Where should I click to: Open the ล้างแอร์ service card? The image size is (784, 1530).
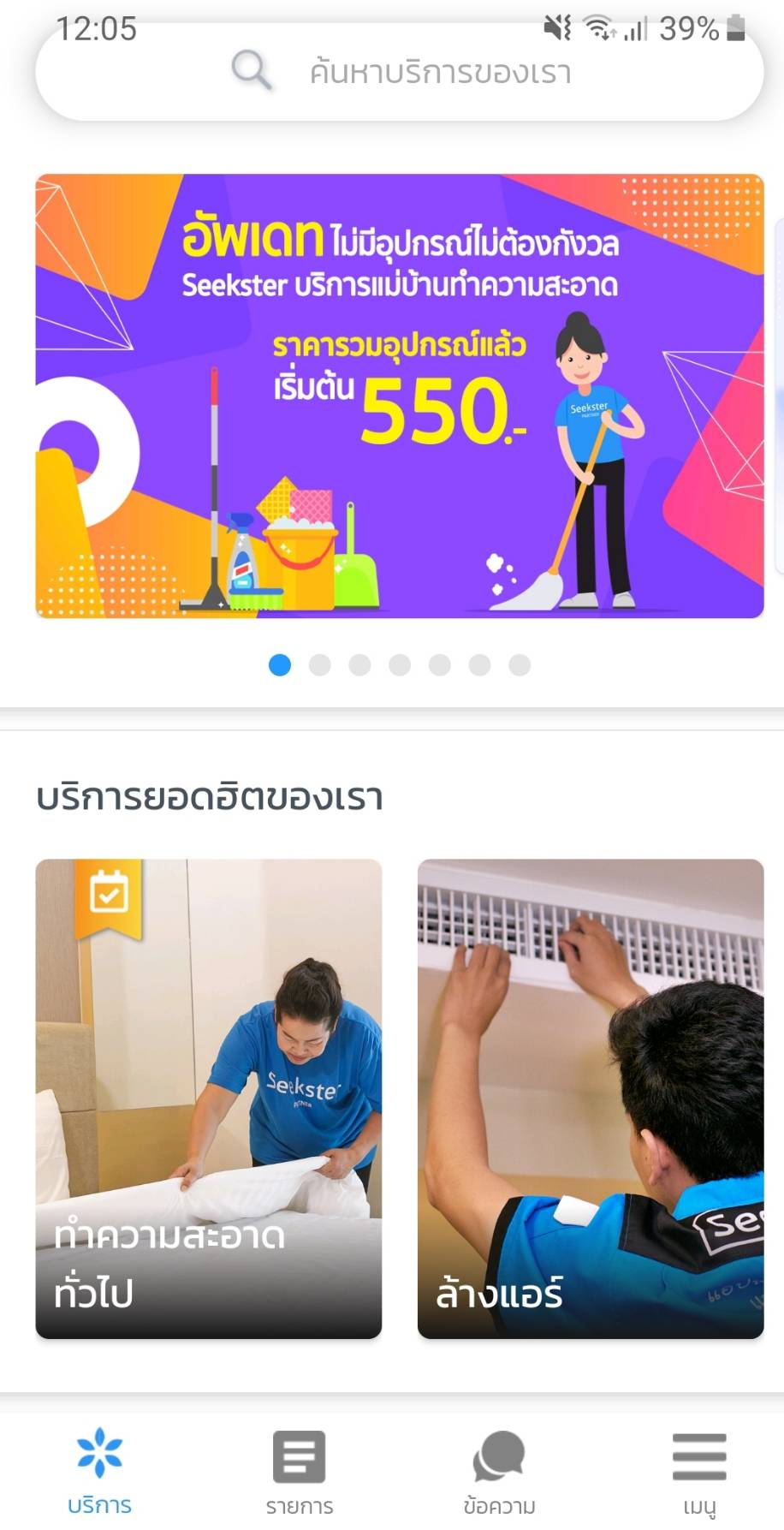pos(591,1098)
